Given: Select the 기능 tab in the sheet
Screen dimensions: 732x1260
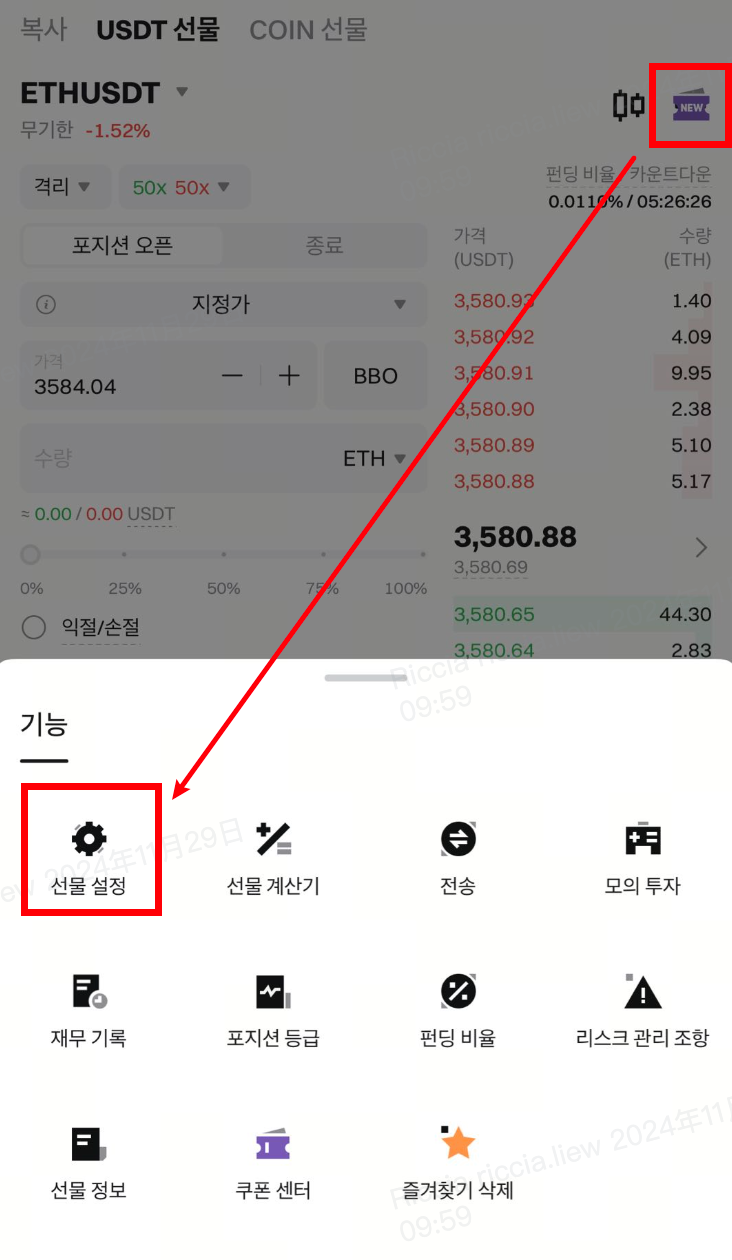Looking at the screenshot, I should [44, 725].
